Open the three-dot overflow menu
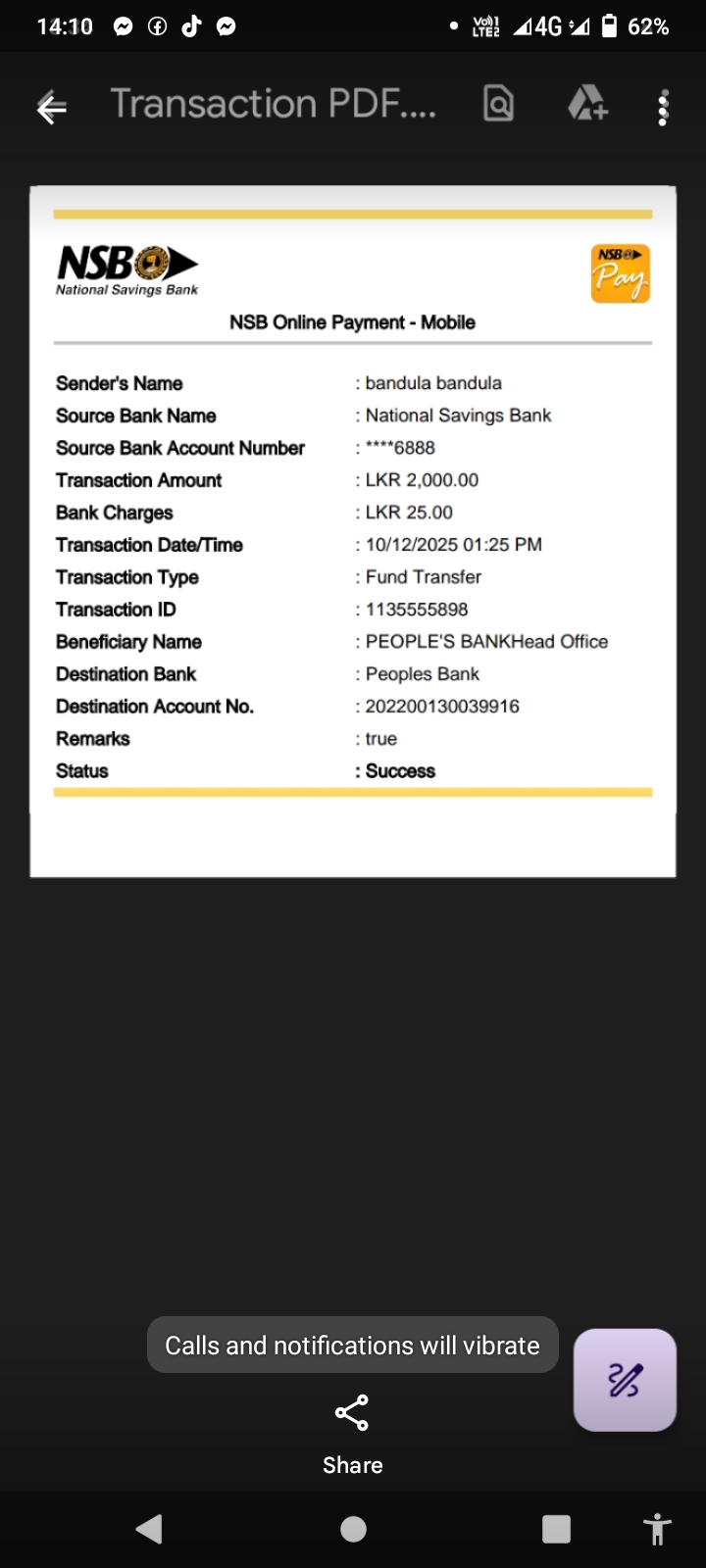 click(x=663, y=106)
